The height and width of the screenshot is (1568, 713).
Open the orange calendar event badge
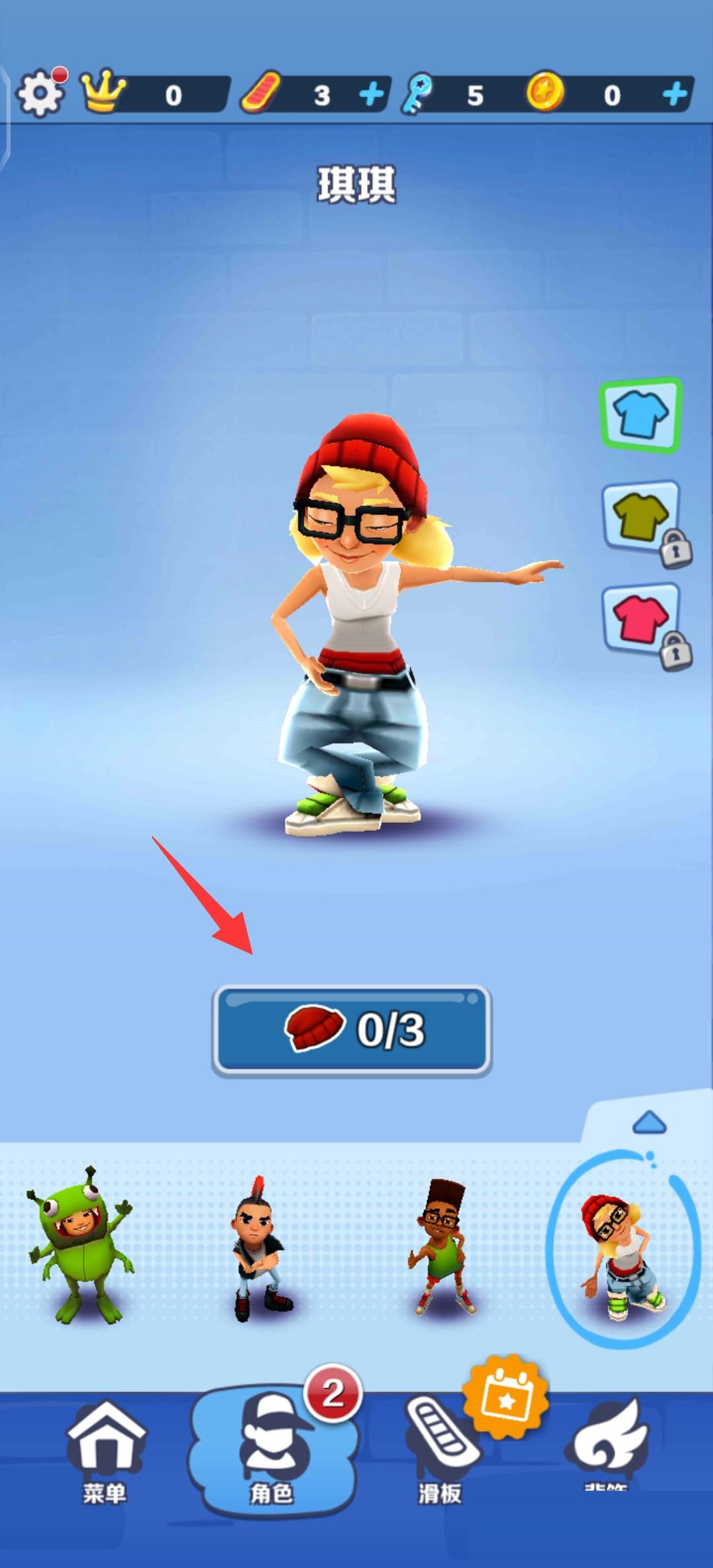(505, 1396)
